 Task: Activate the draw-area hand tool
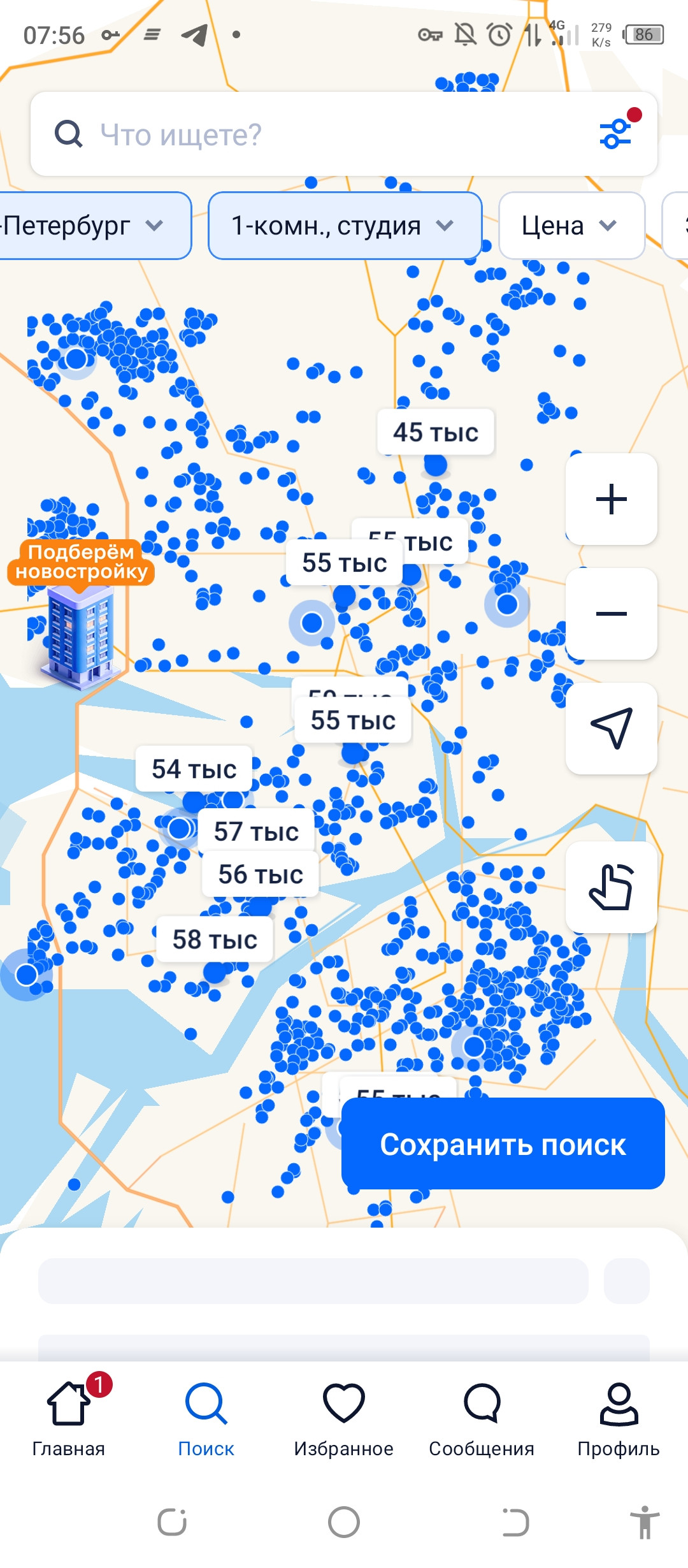611,887
